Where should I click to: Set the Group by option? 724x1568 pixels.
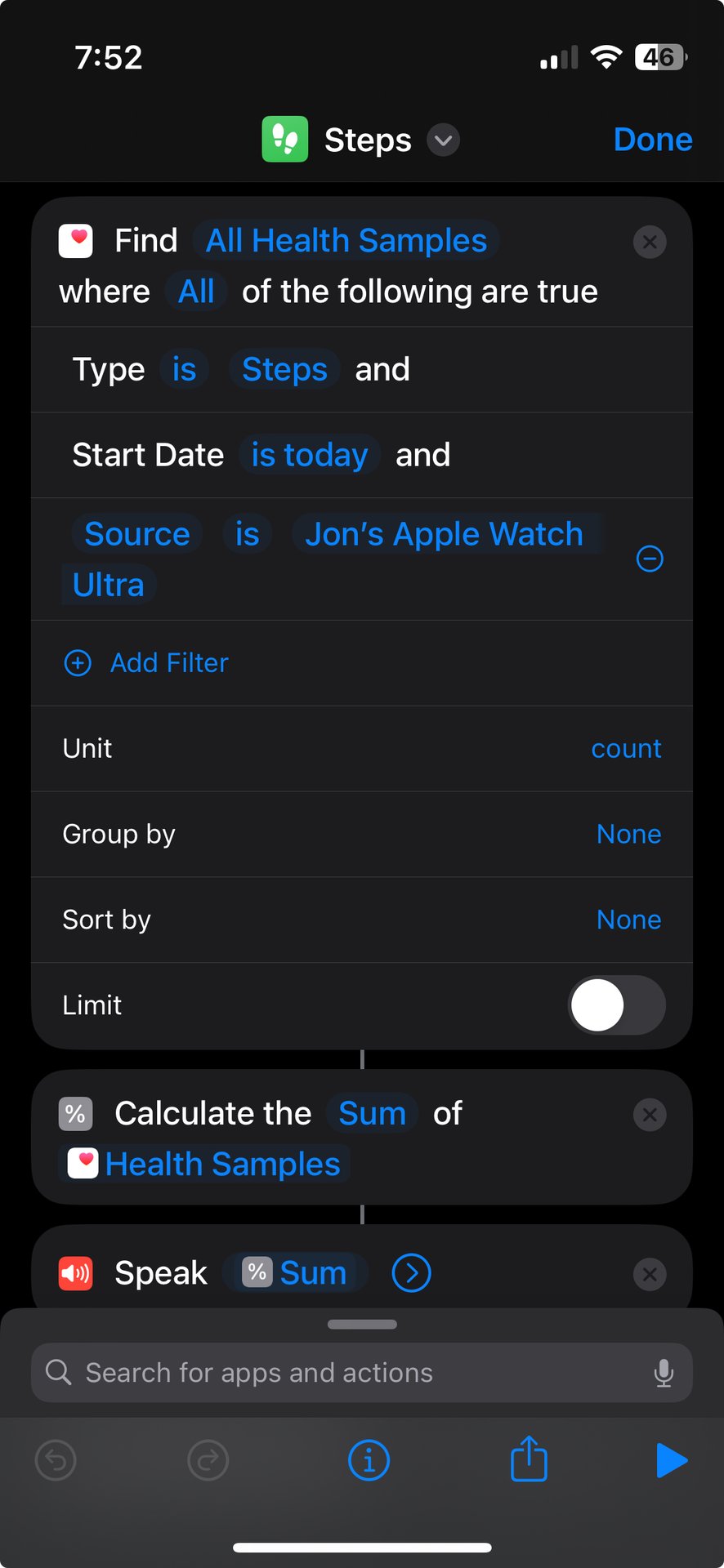pos(628,835)
